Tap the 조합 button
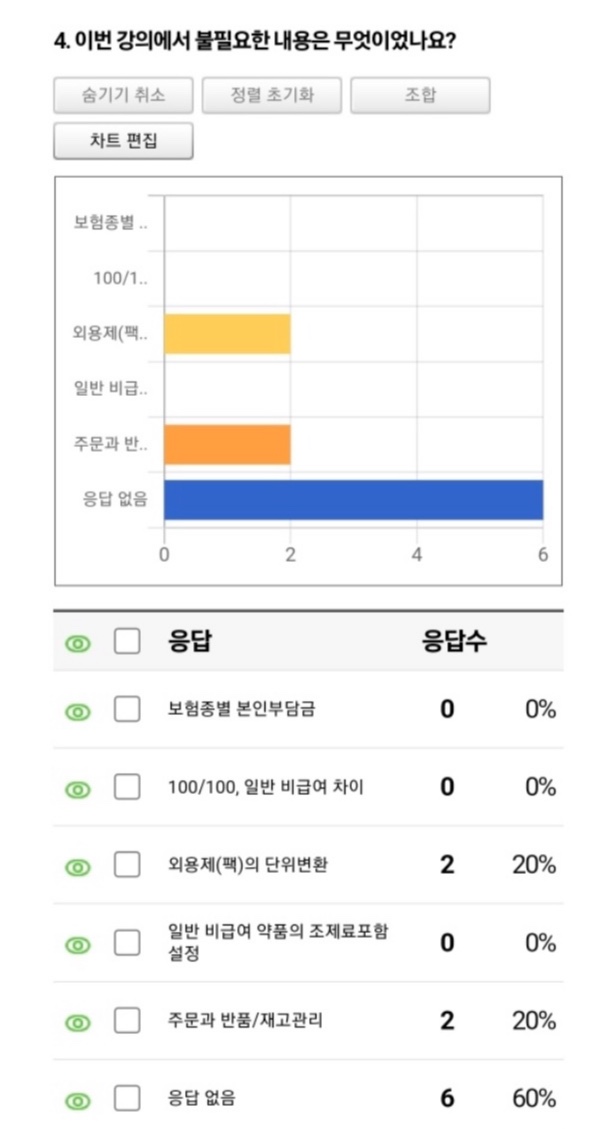 coord(420,96)
